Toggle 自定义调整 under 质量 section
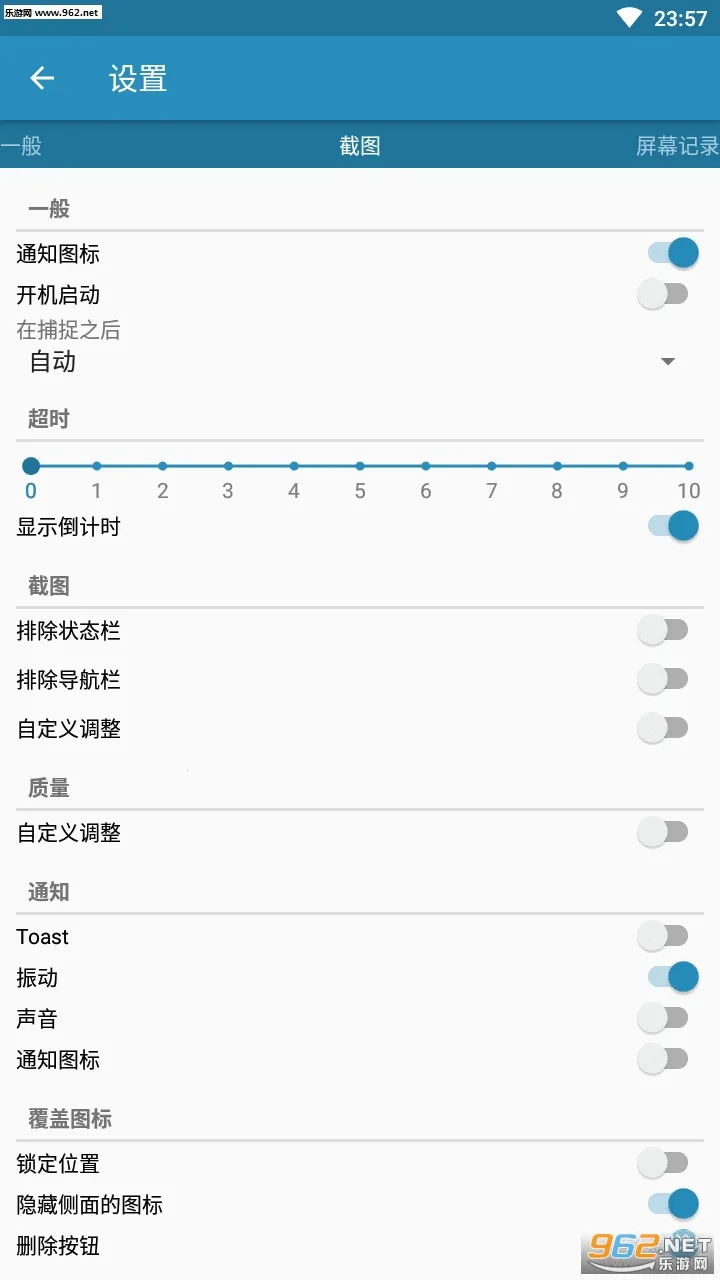This screenshot has width=720, height=1280. [664, 832]
